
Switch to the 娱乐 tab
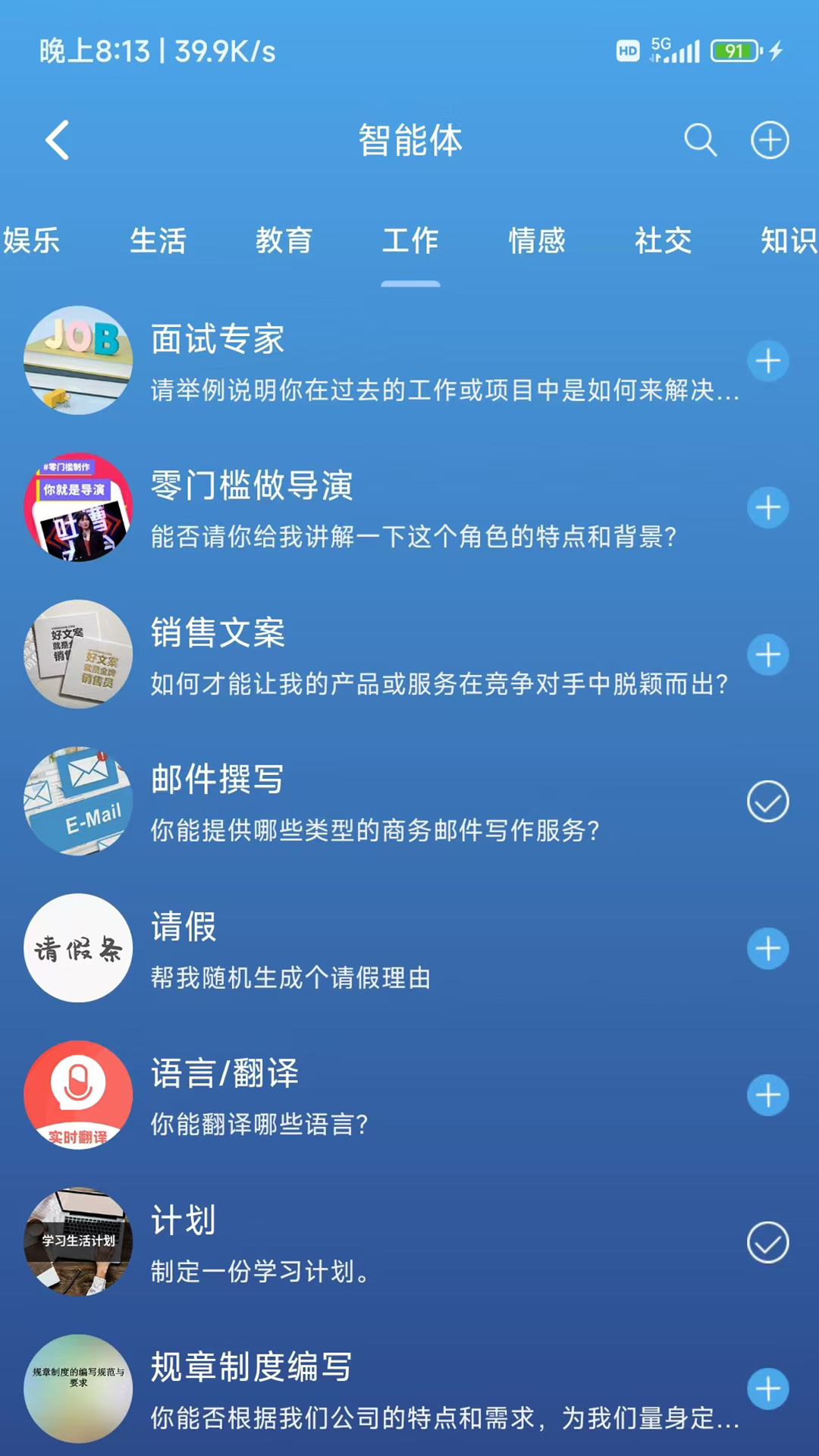[x=30, y=241]
